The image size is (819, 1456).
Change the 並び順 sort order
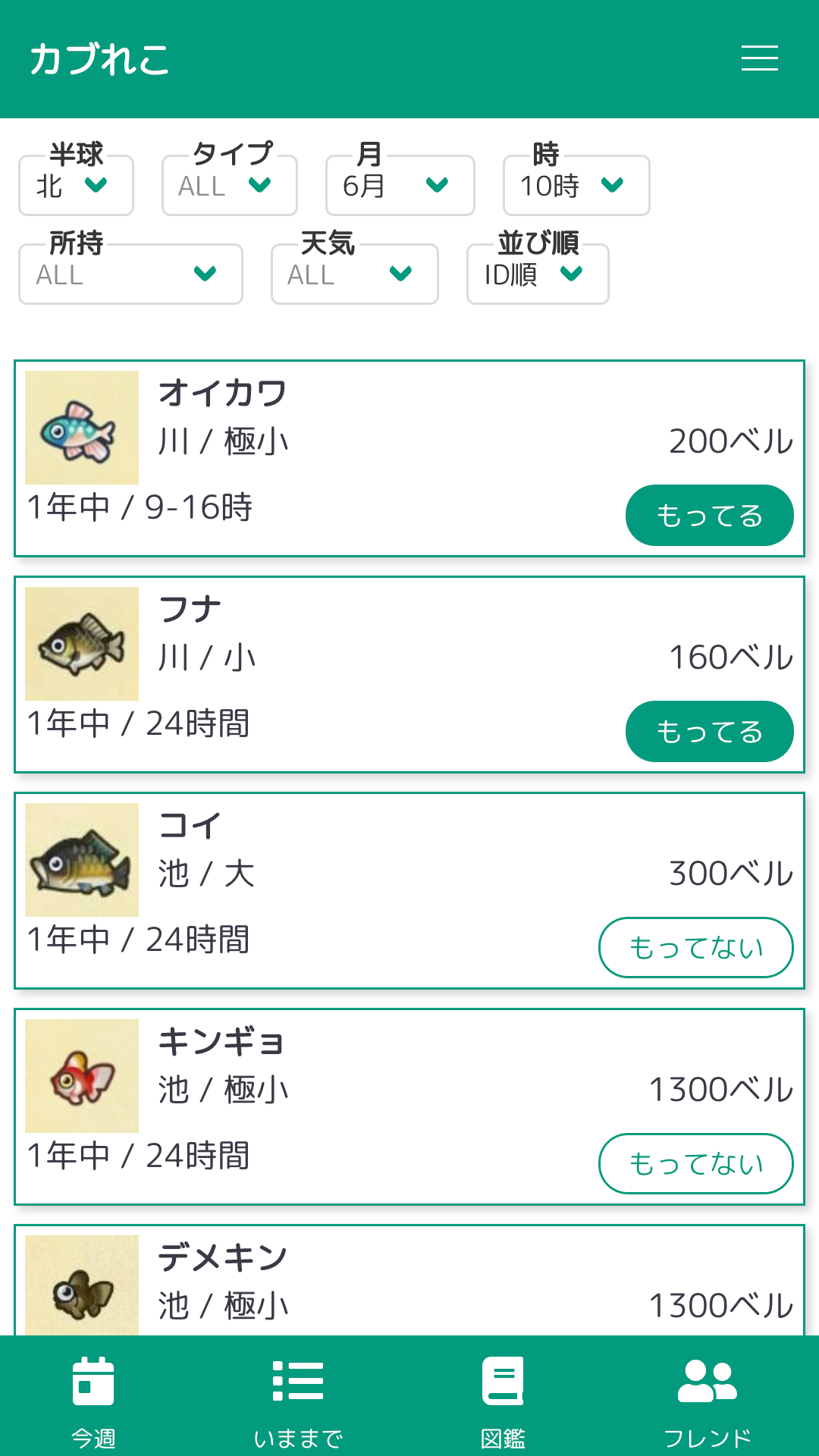coord(537,274)
